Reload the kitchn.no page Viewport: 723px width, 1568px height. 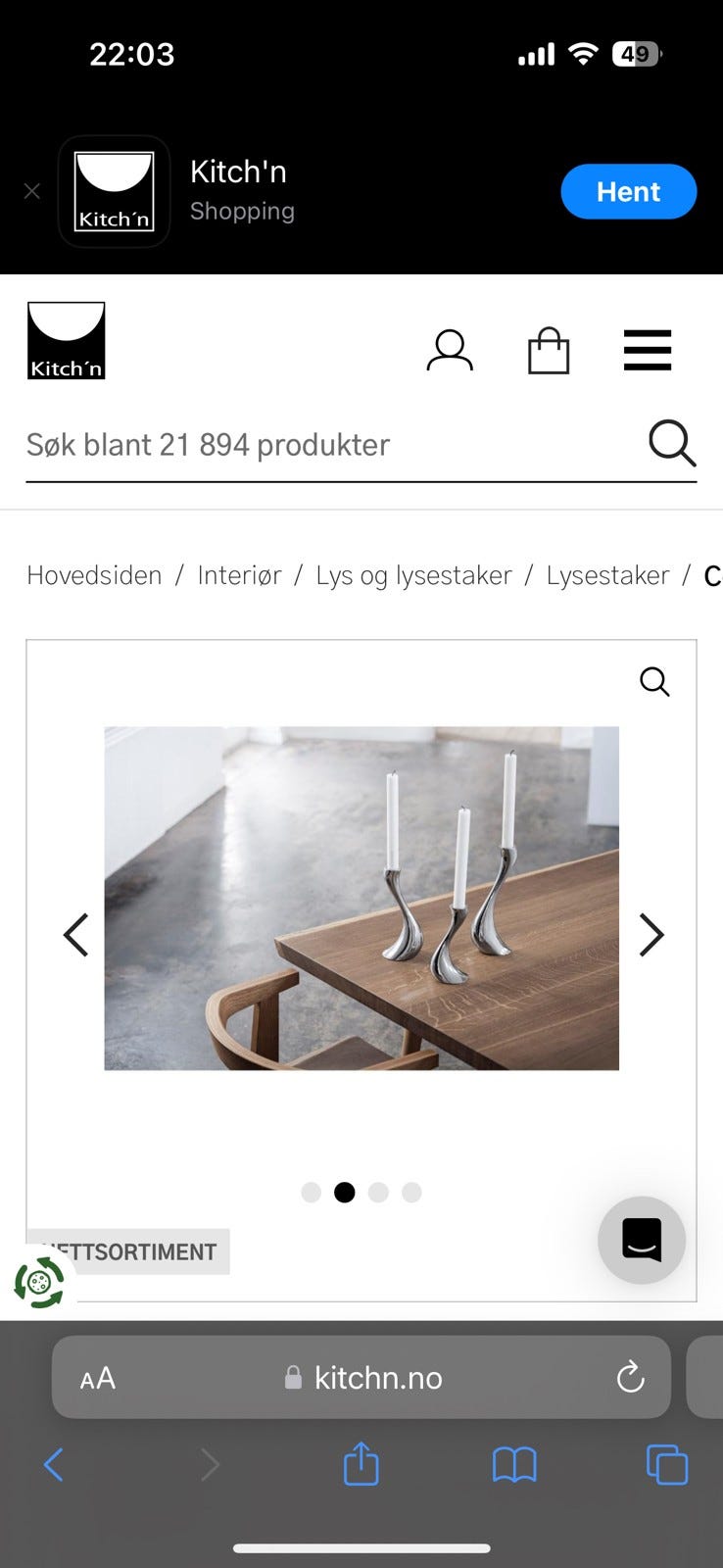(630, 1377)
